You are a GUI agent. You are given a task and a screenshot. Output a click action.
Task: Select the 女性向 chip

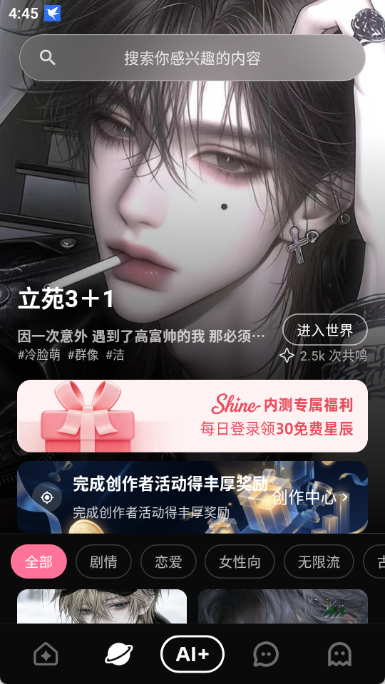point(240,562)
